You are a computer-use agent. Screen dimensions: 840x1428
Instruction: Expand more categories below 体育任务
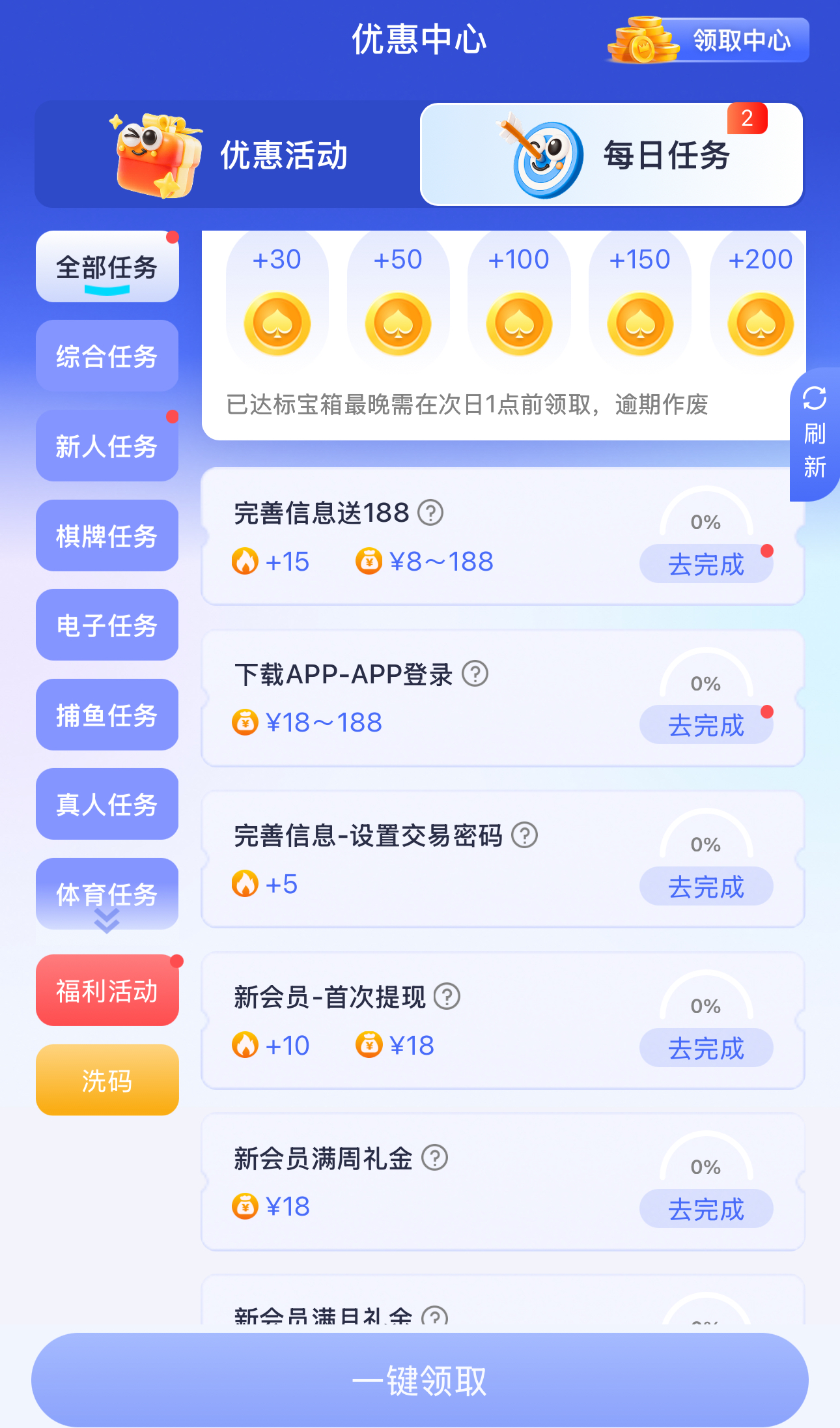pyautogui.click(x=106, y=921)
